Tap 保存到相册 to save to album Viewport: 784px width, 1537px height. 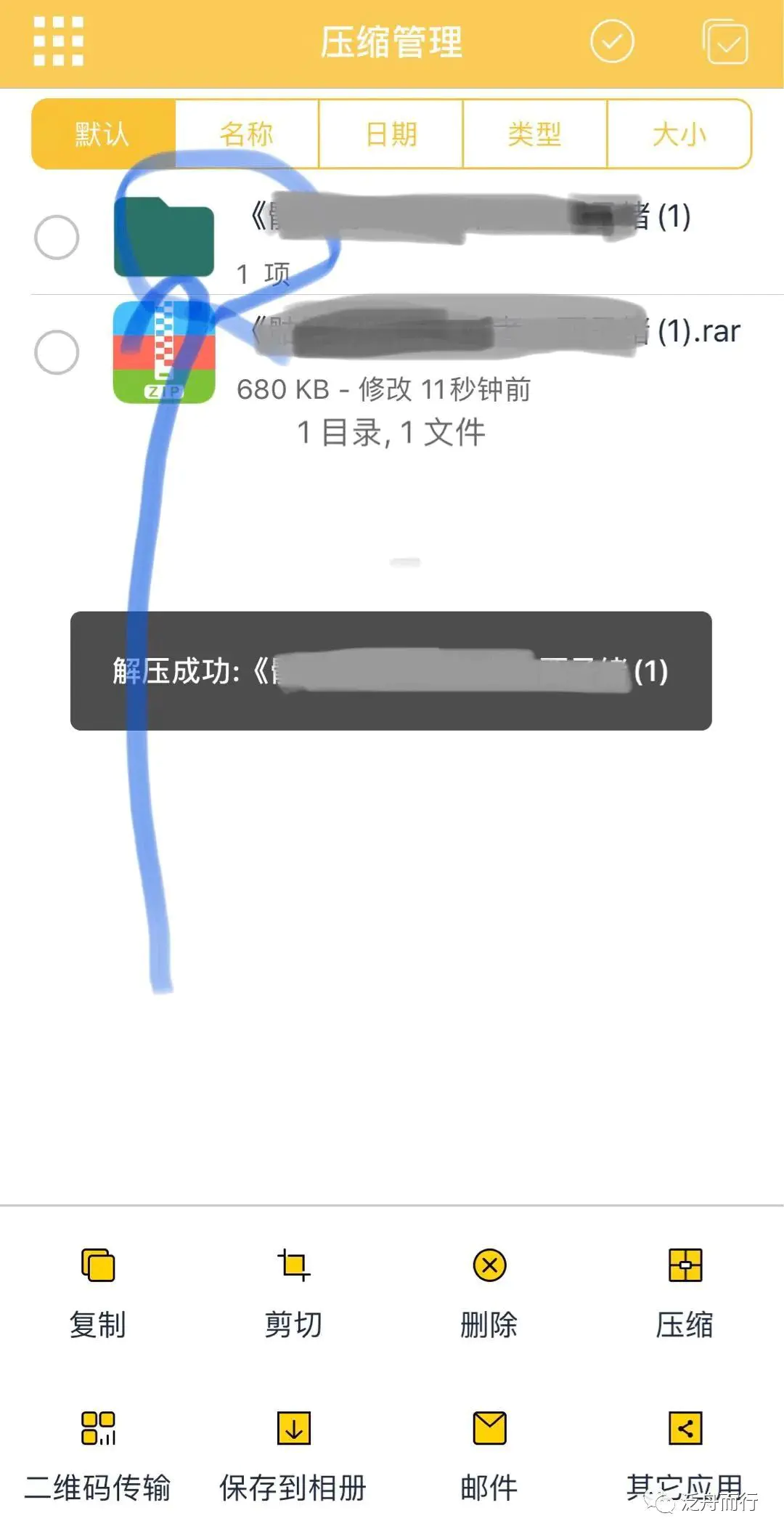[293, 1456]
